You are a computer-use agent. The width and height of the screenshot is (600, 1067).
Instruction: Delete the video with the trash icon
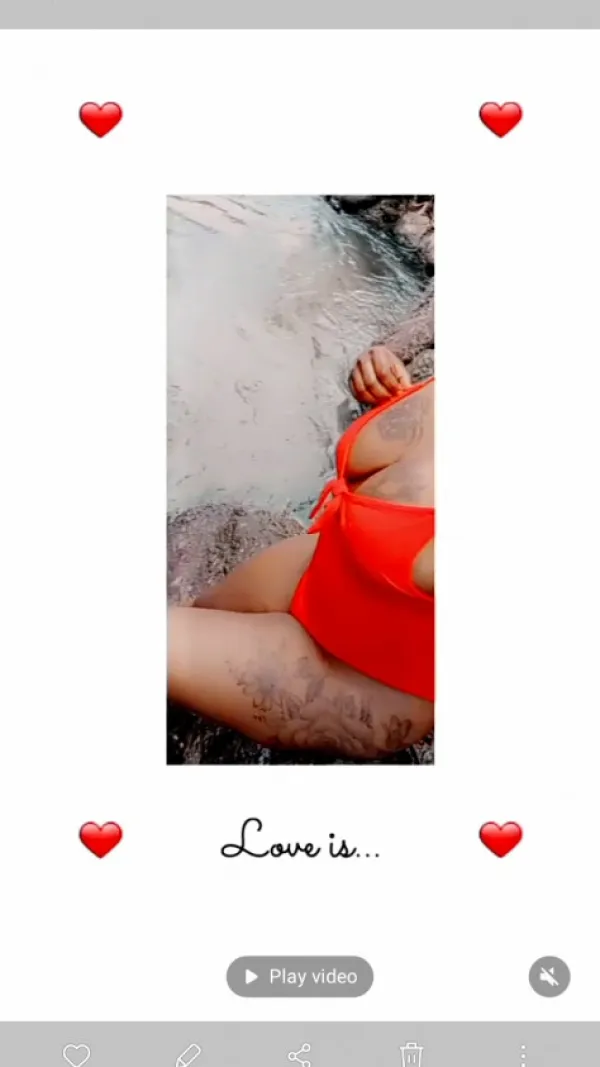[x=411, y=1054]
